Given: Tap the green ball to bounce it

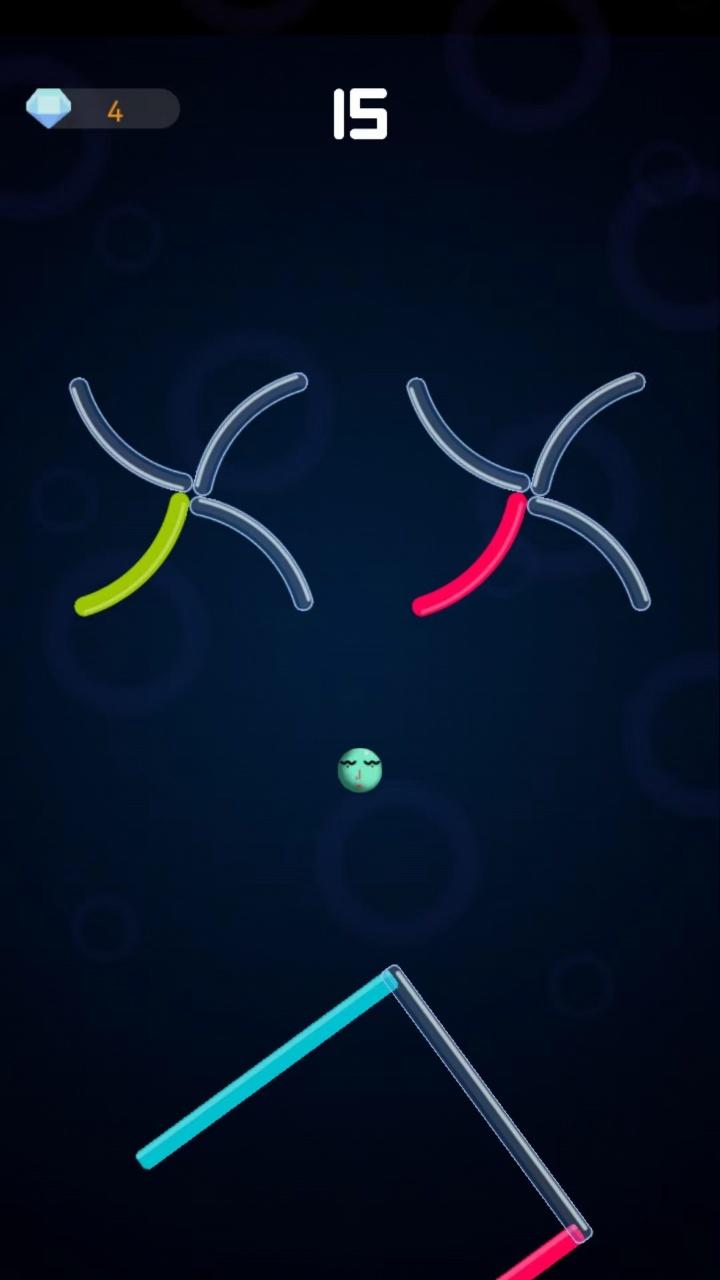Looking at the screenshot, I should 360,770.
